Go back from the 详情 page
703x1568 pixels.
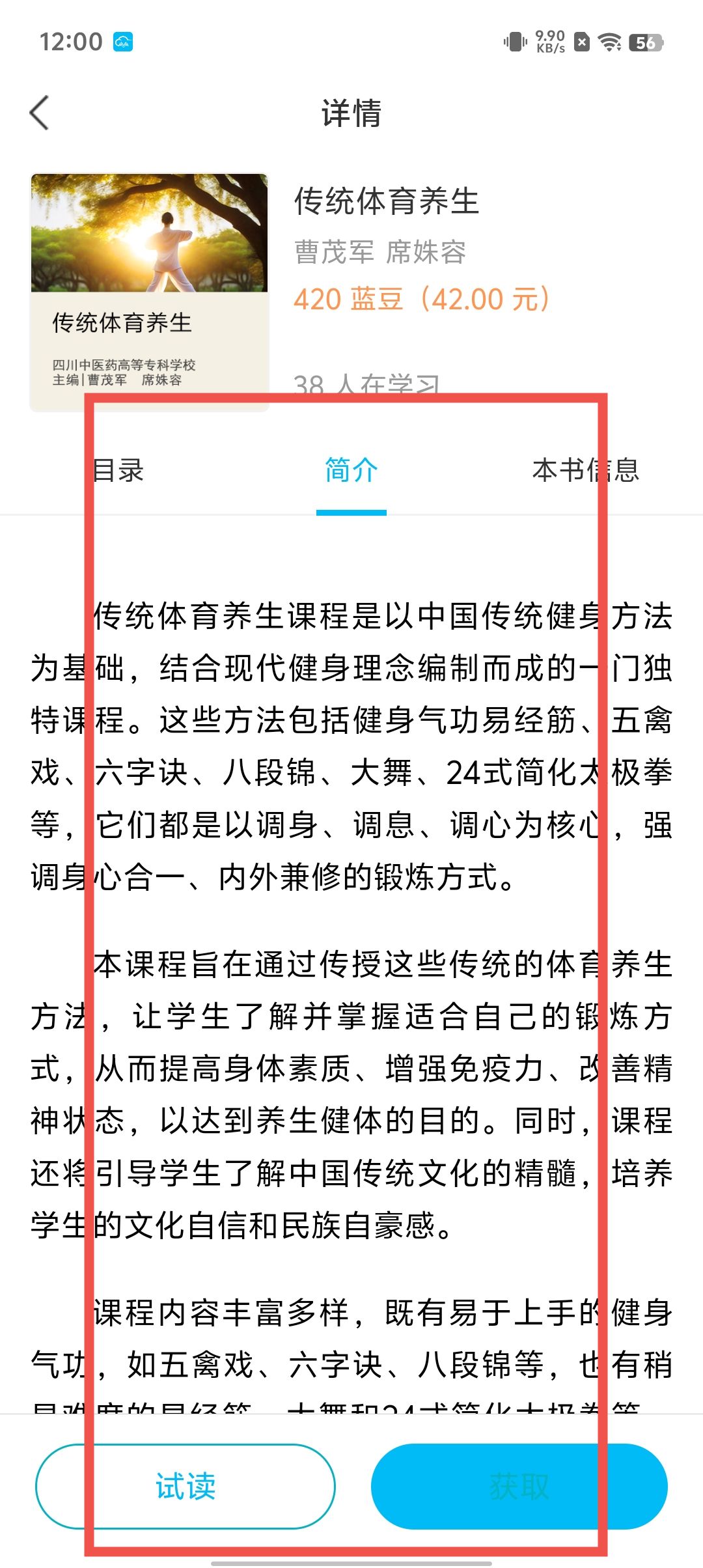click(40, 113)
